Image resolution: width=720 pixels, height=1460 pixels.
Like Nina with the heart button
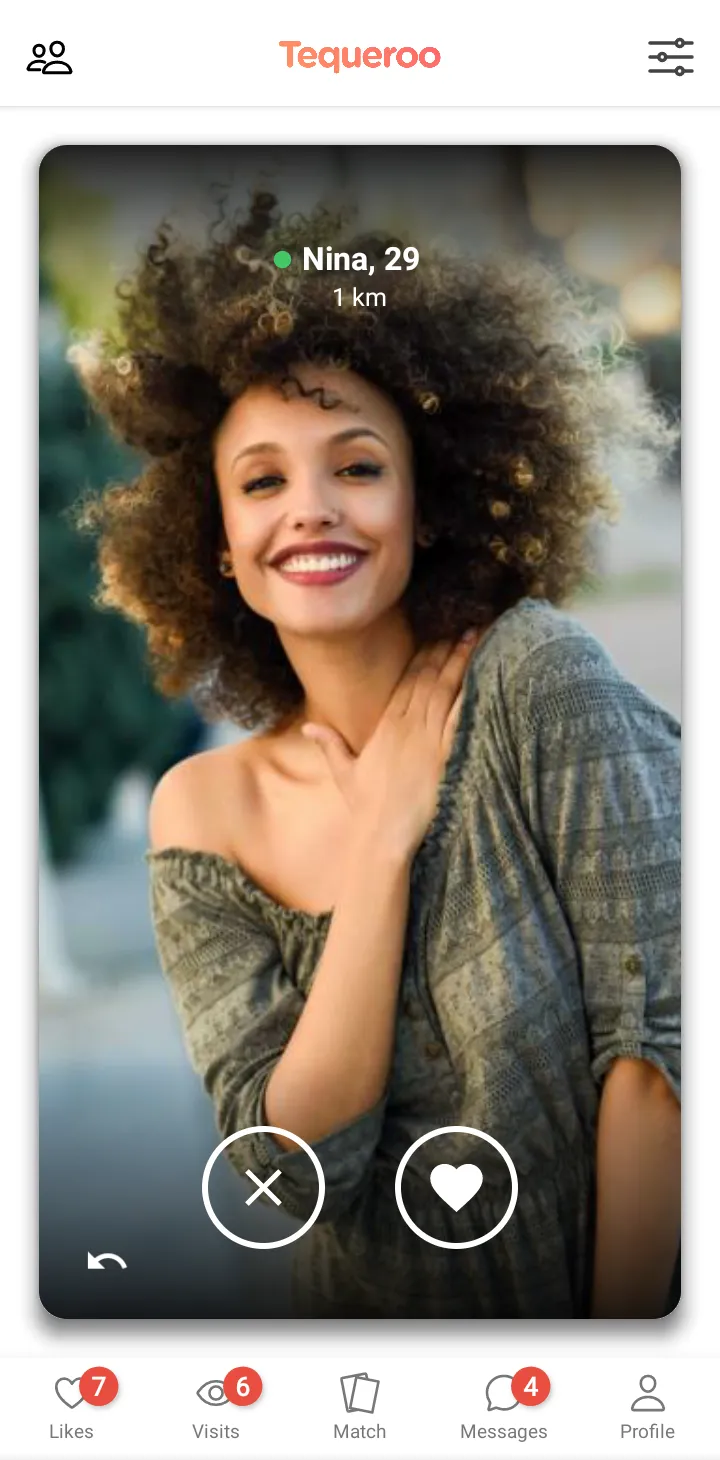(456, 1188)
